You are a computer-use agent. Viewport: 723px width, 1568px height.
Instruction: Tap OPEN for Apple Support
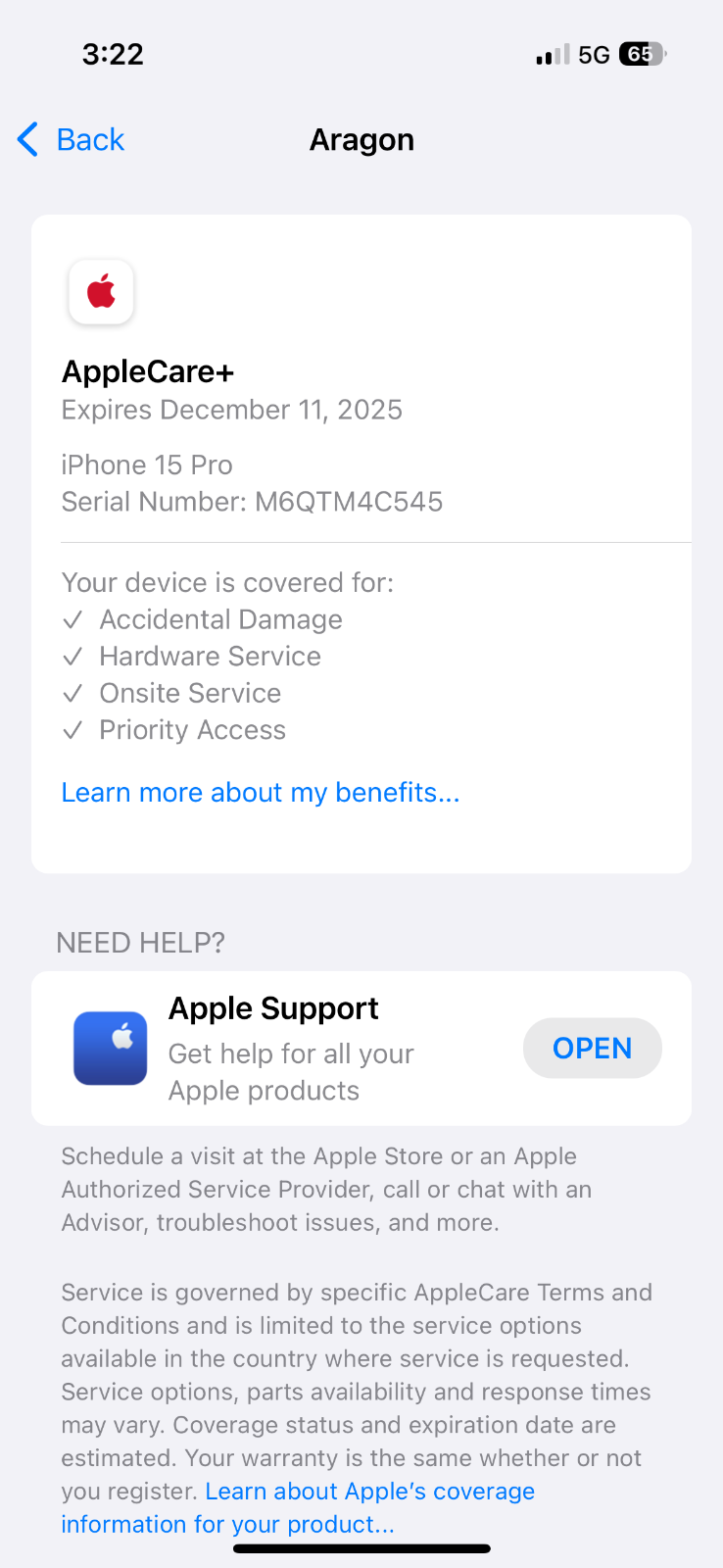(593, 1048)
